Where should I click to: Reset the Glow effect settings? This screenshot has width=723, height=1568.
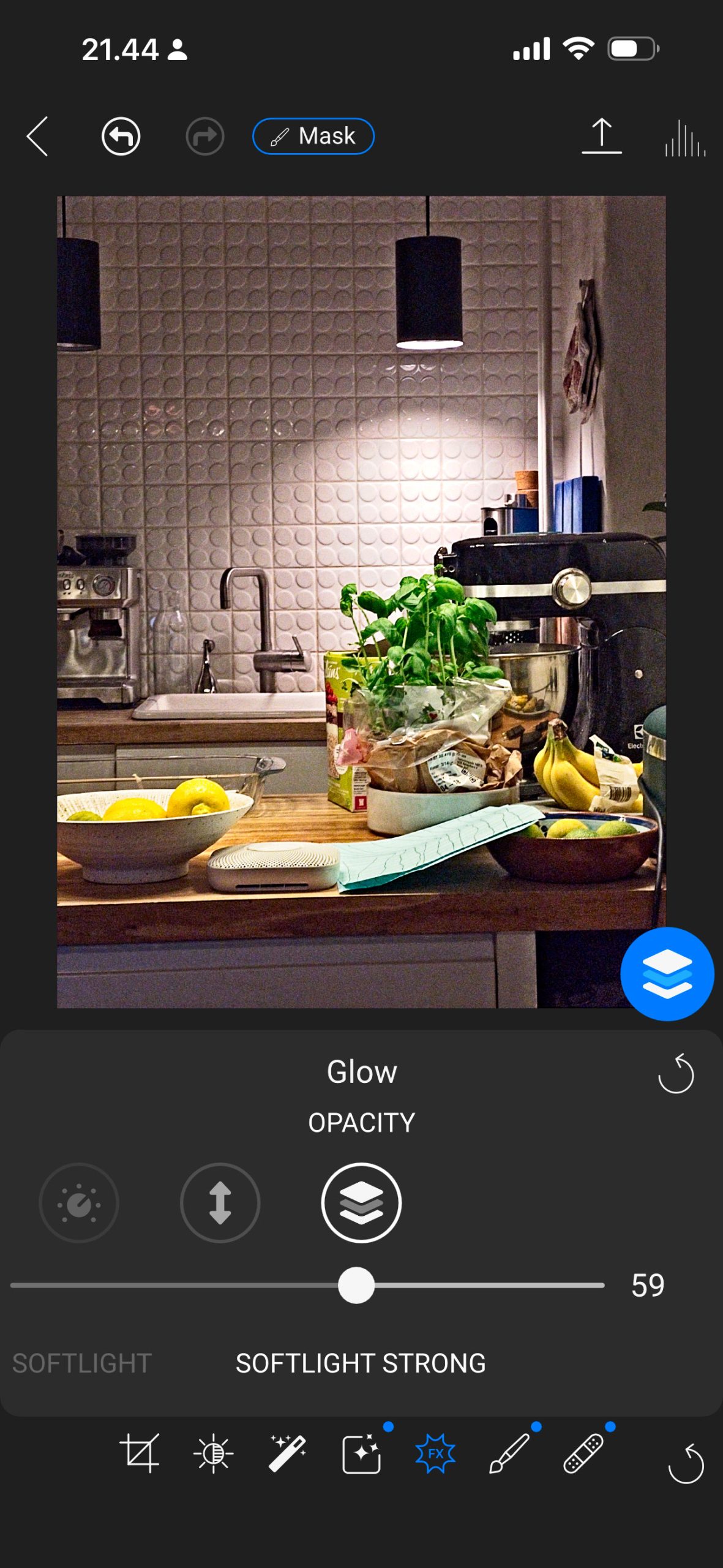(676, 1073)
